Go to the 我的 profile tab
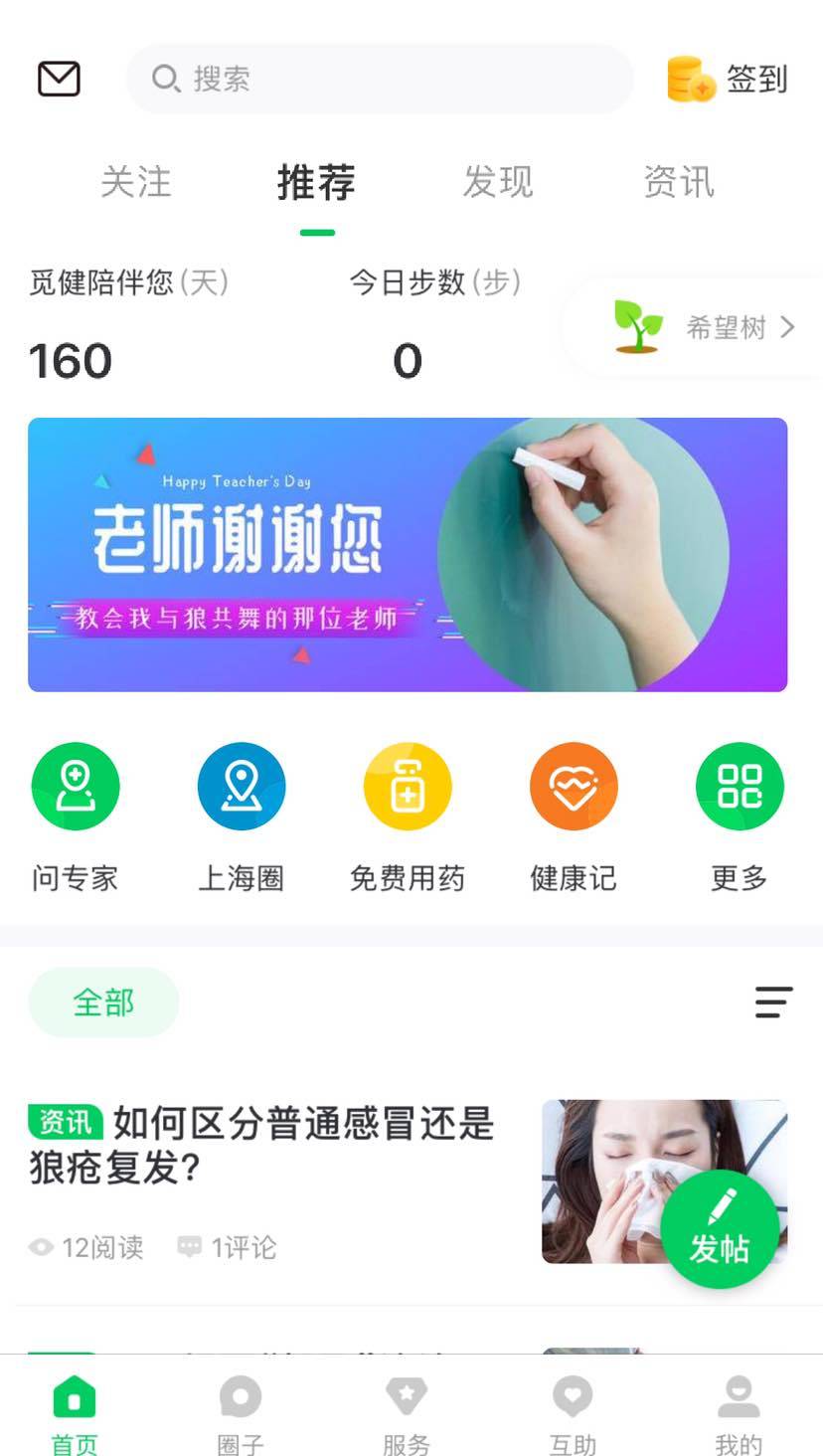This screenshot has width=823, height=1456. coord(739,1412)
